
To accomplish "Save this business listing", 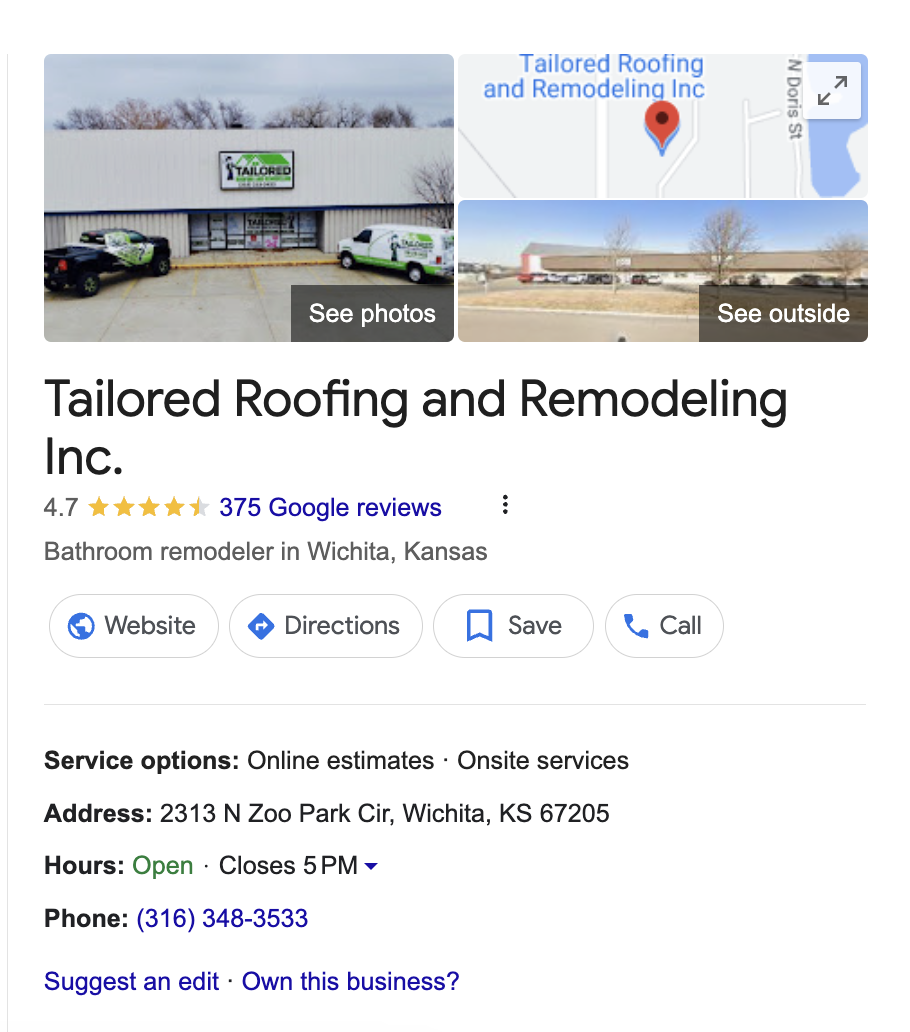I will 513,626.
